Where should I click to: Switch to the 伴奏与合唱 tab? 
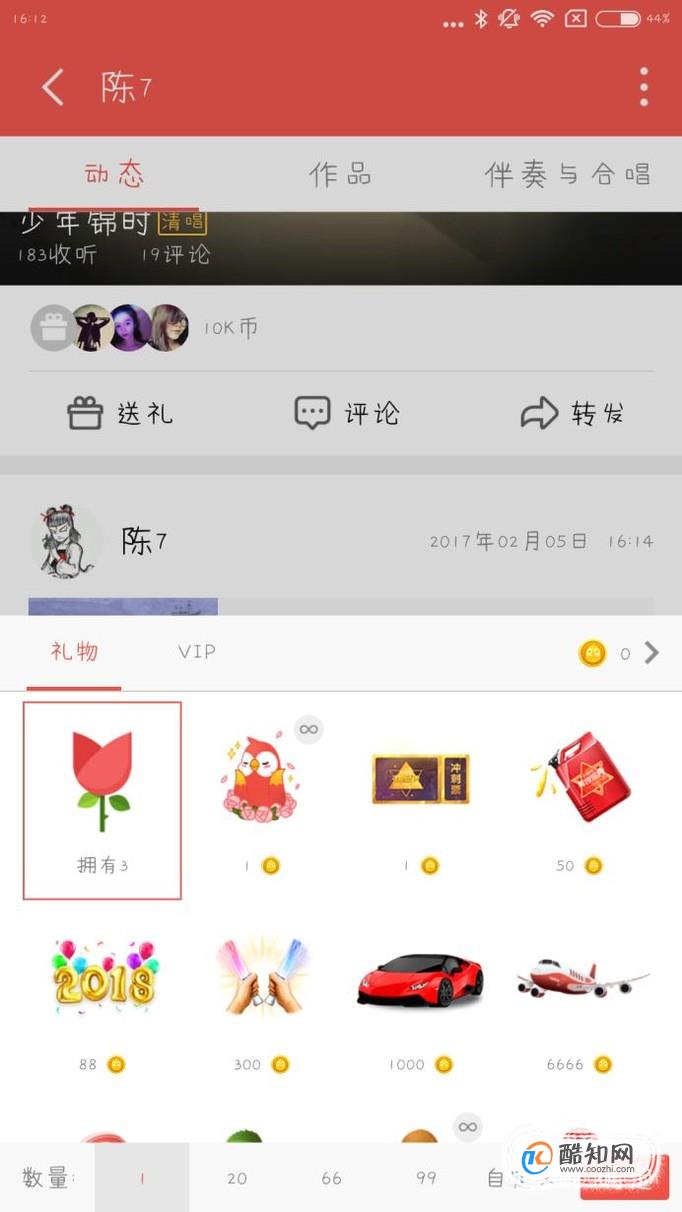click(x=567, y=174)
